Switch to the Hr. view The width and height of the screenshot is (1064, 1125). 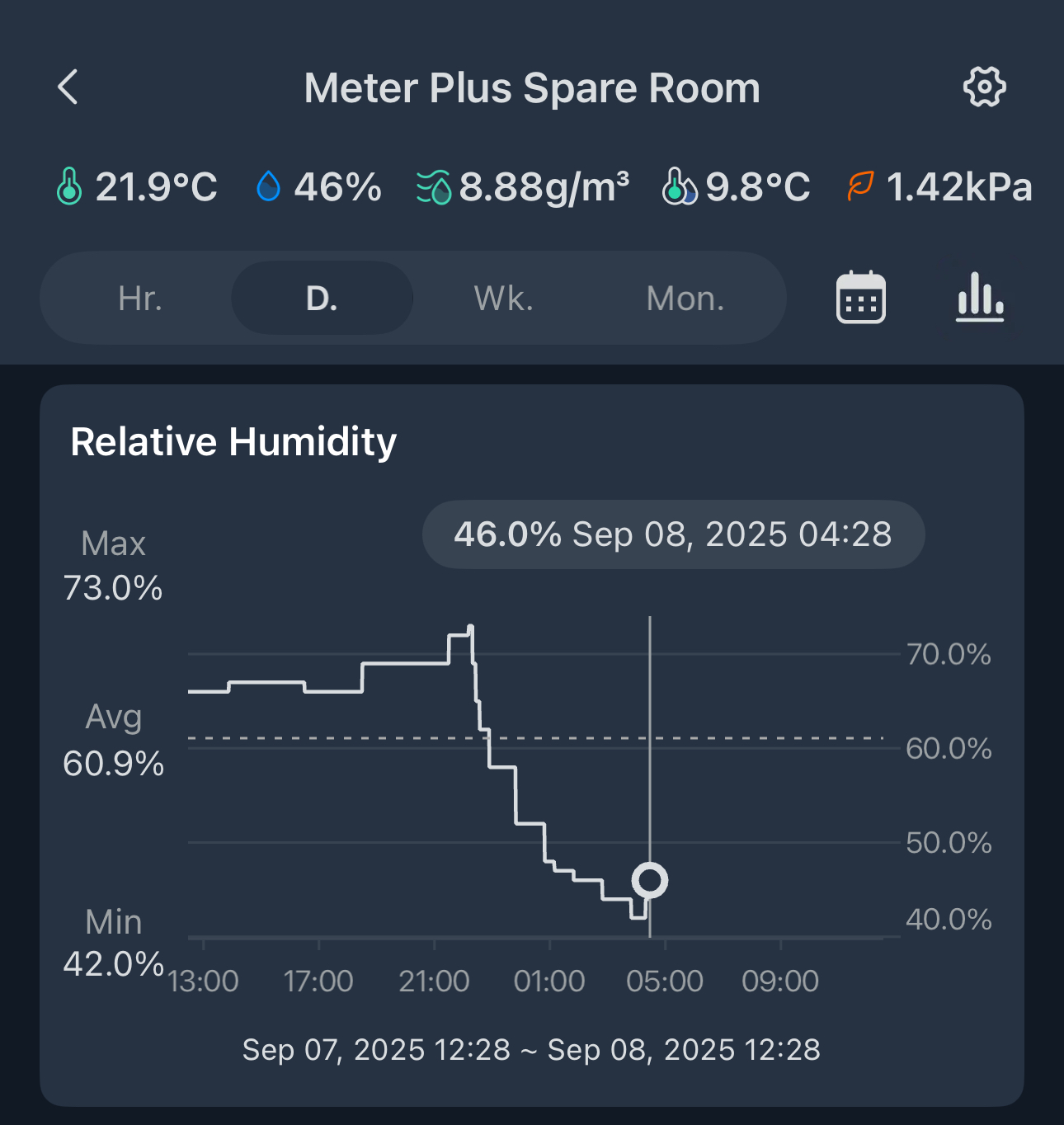(x=140, y=299)
